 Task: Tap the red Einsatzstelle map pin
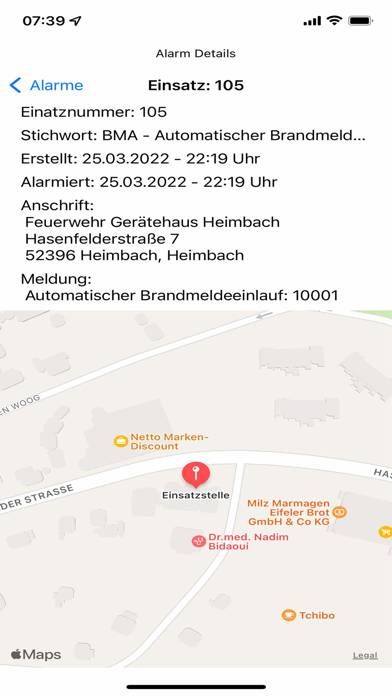[196, 475]
